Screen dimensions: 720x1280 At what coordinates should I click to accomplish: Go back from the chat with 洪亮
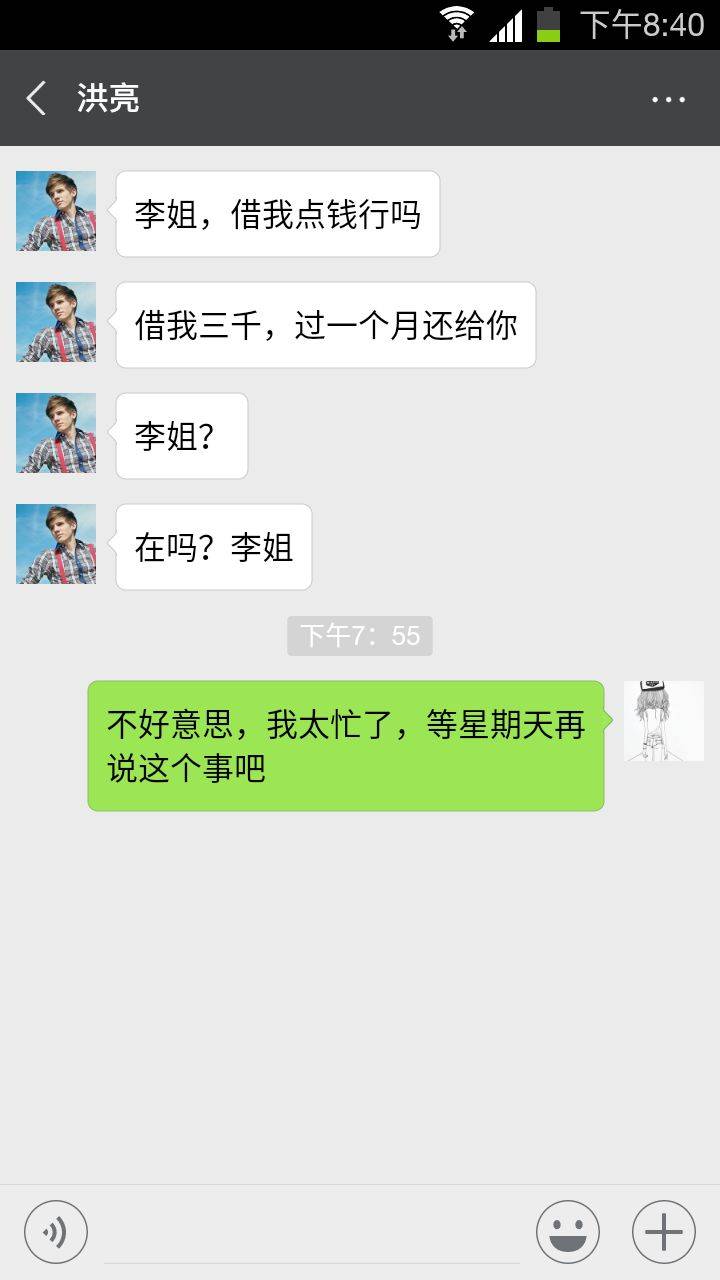[x=36, y=98]
